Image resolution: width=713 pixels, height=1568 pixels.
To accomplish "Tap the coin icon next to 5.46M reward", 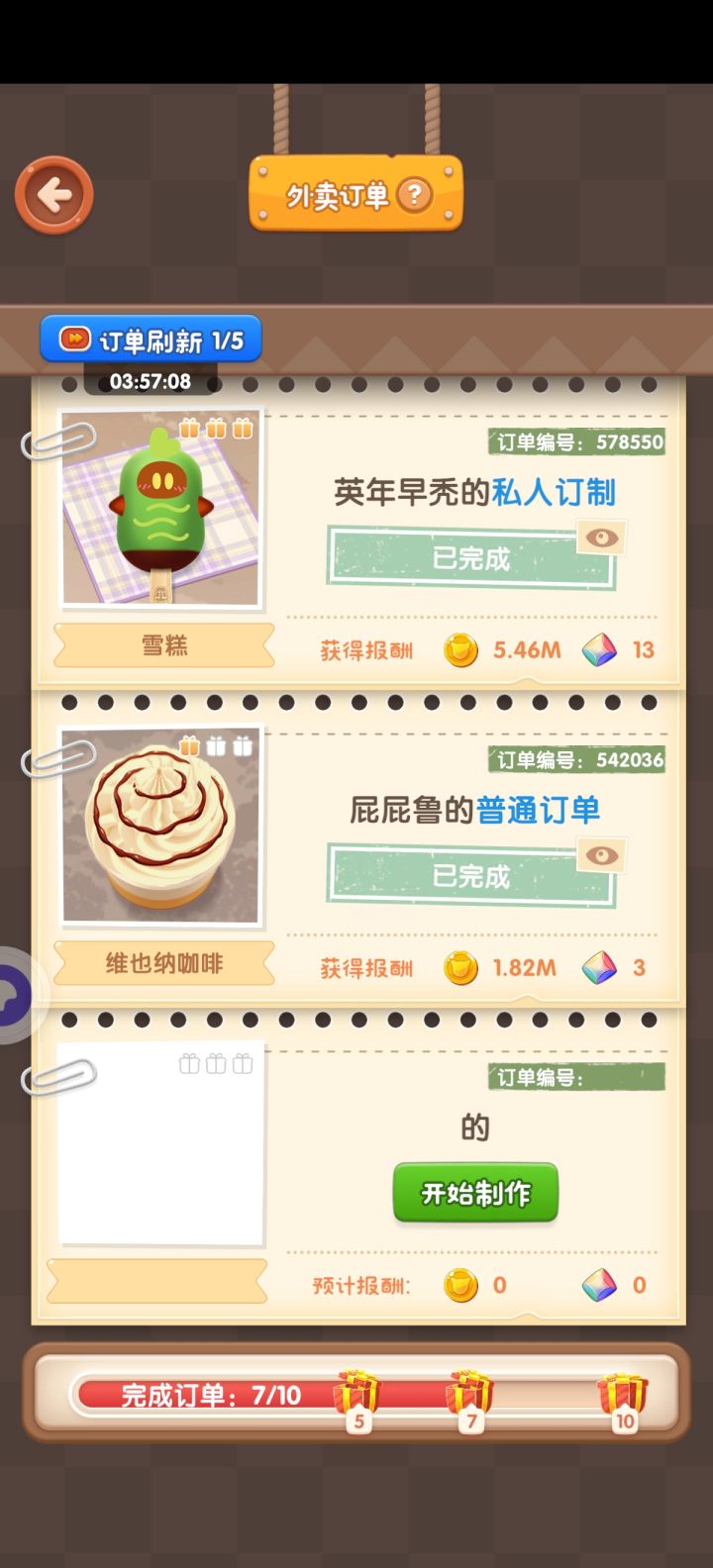I will tap(461, 650).
